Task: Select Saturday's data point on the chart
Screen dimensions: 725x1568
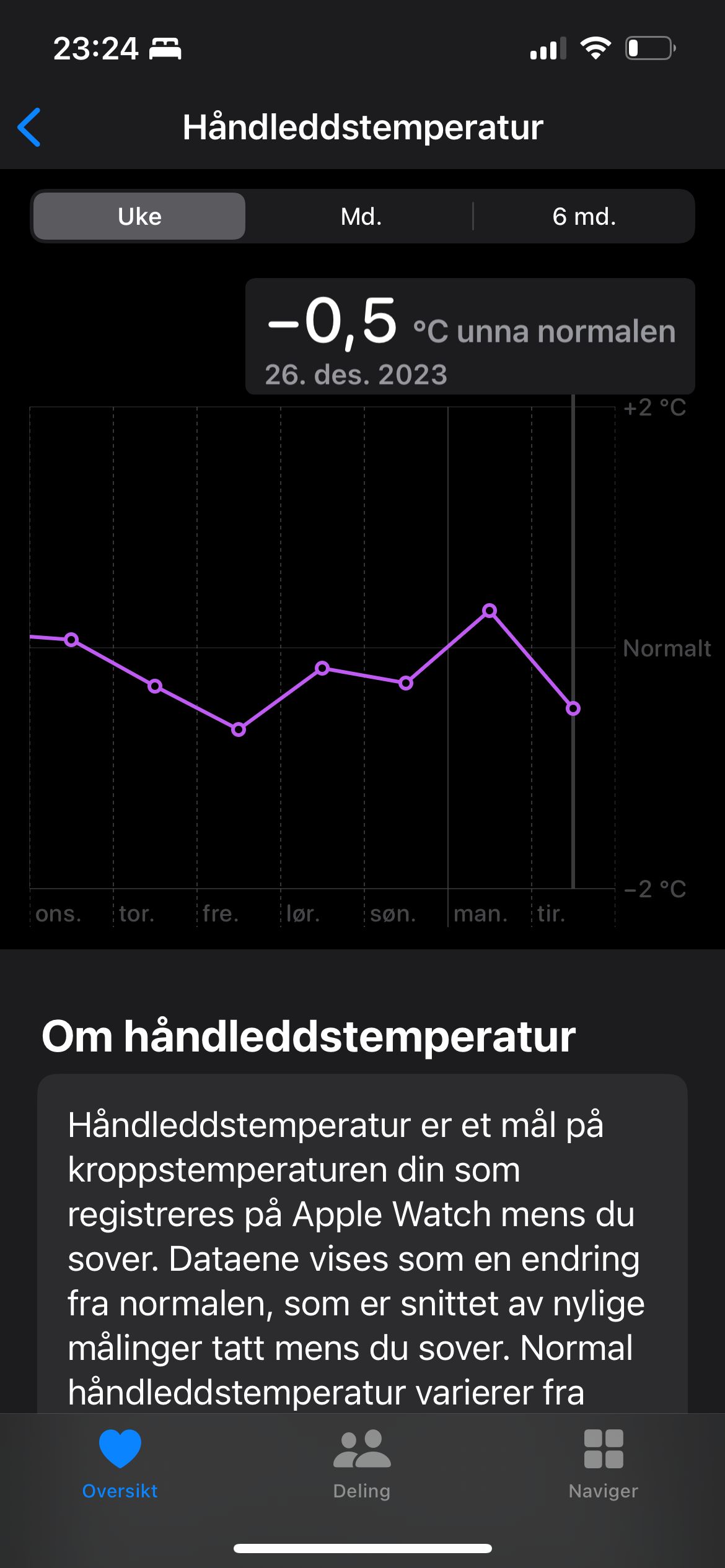Action: (x=322, y=668)
